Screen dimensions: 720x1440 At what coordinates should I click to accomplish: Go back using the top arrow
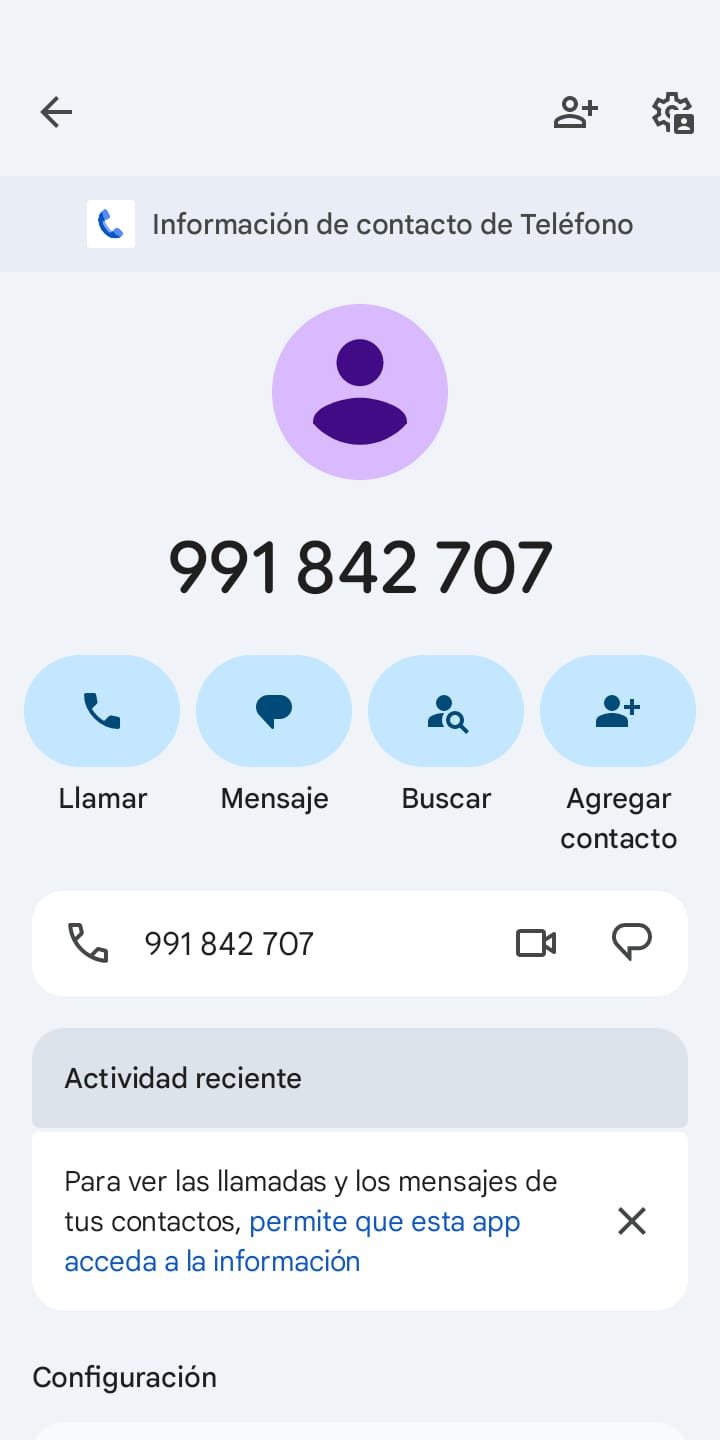tap(56, 112)
